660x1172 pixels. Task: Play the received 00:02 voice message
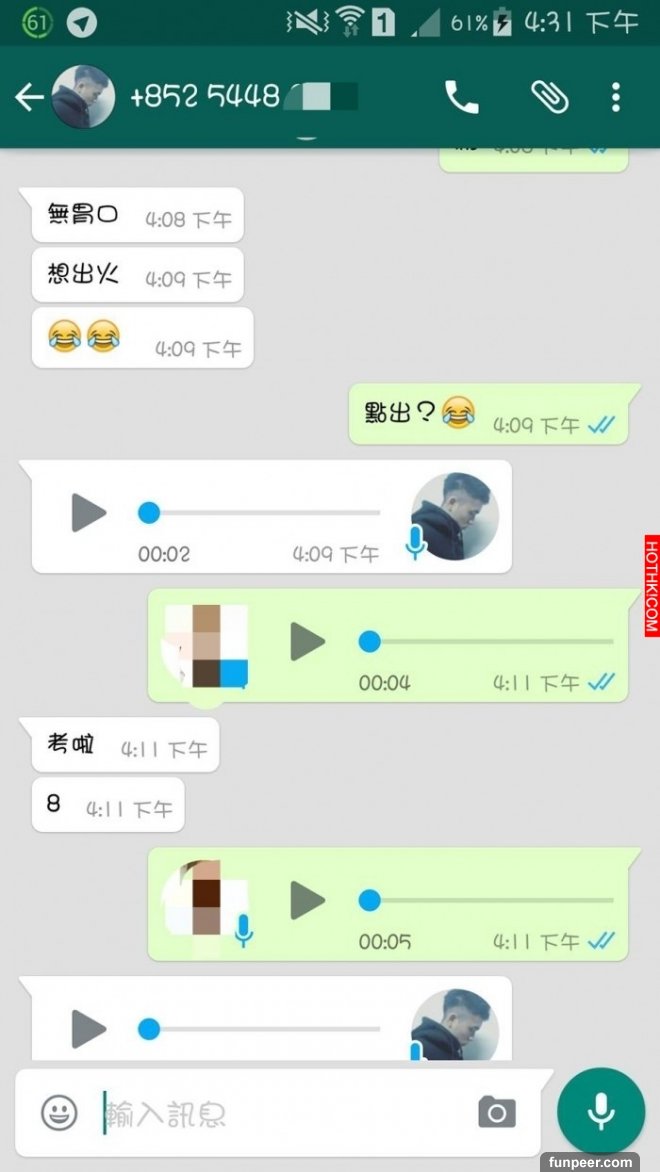click(x=88, y=514)
